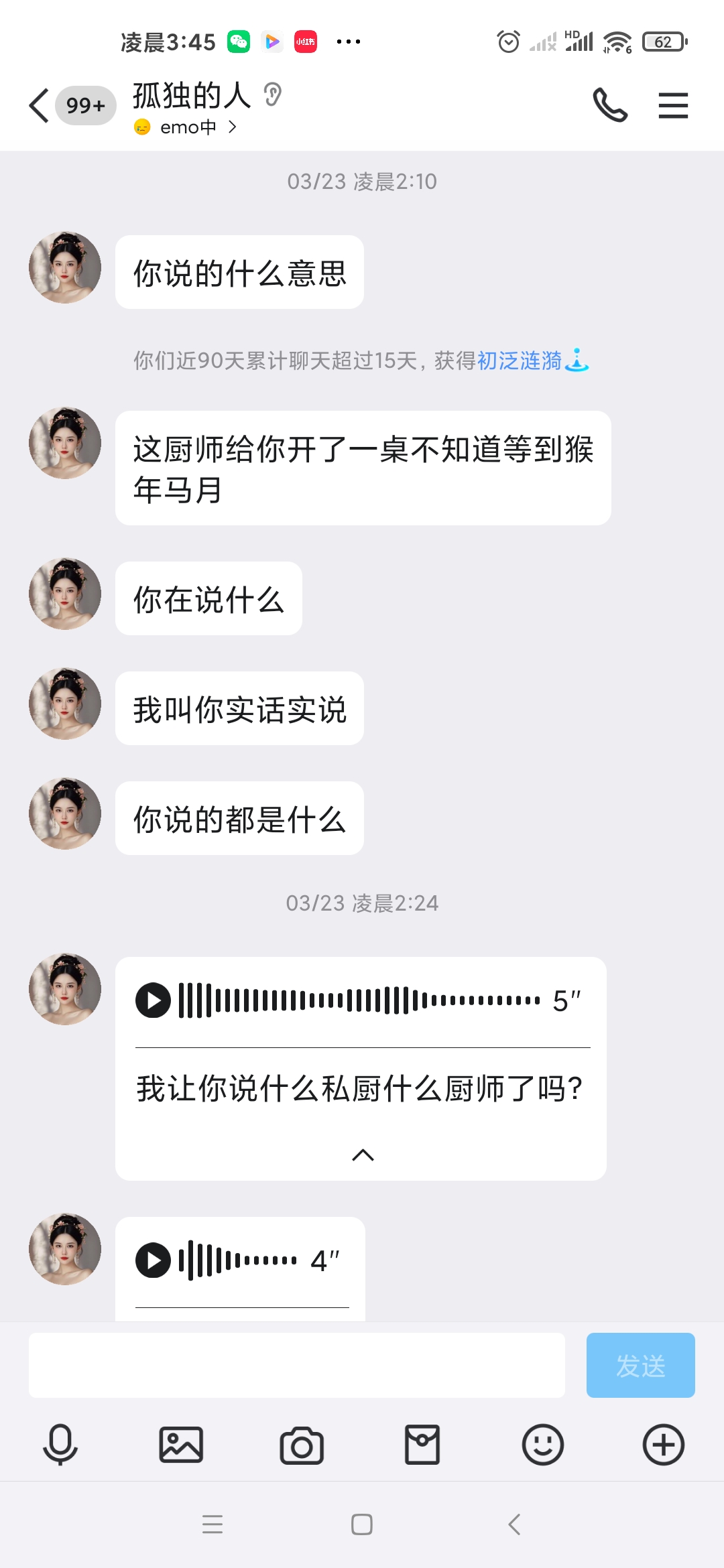The width and height of the screenshot is (724, 1568).
Task: Open the system recent apps view
Action: 213,1524
